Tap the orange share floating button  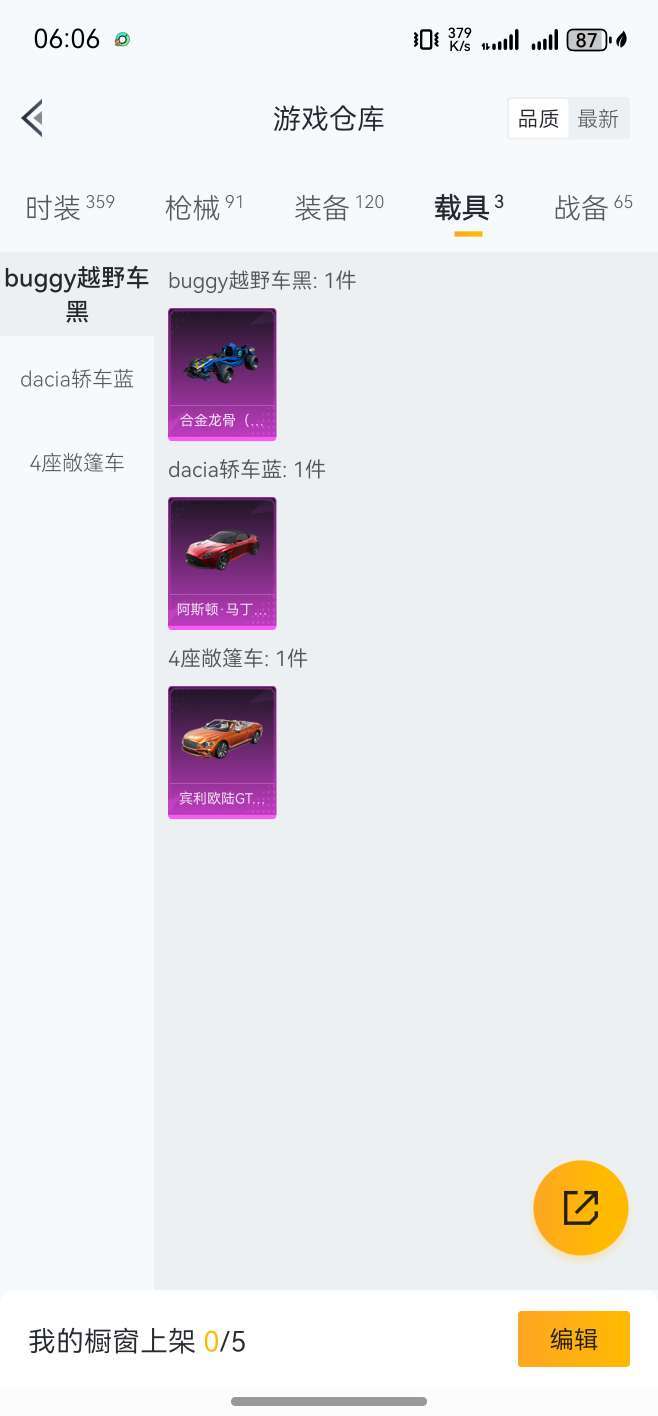580,1207
